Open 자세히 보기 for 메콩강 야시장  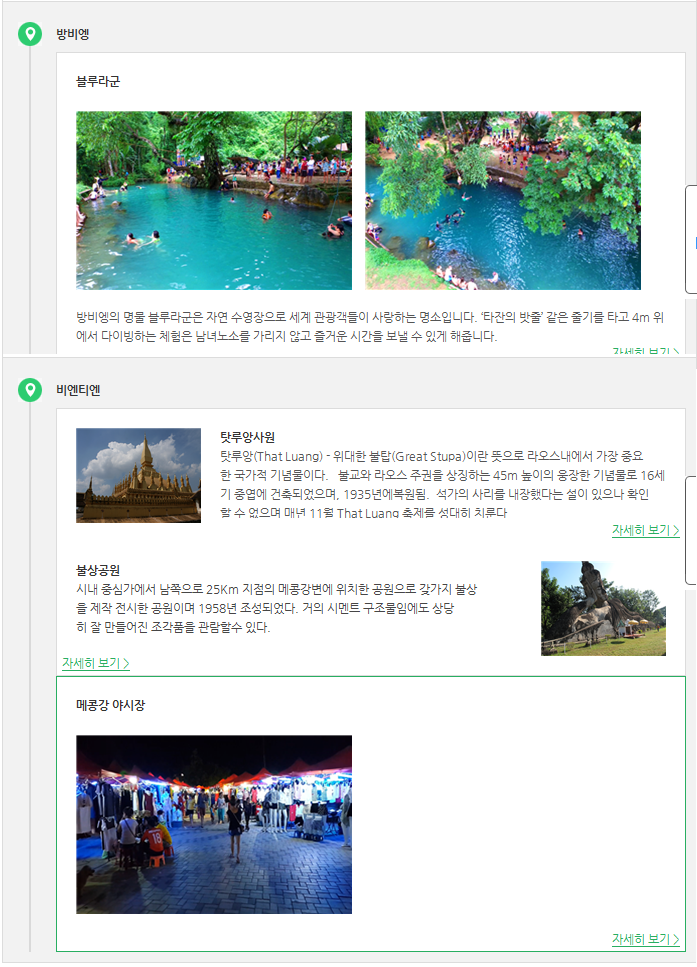tap(645, 939)
